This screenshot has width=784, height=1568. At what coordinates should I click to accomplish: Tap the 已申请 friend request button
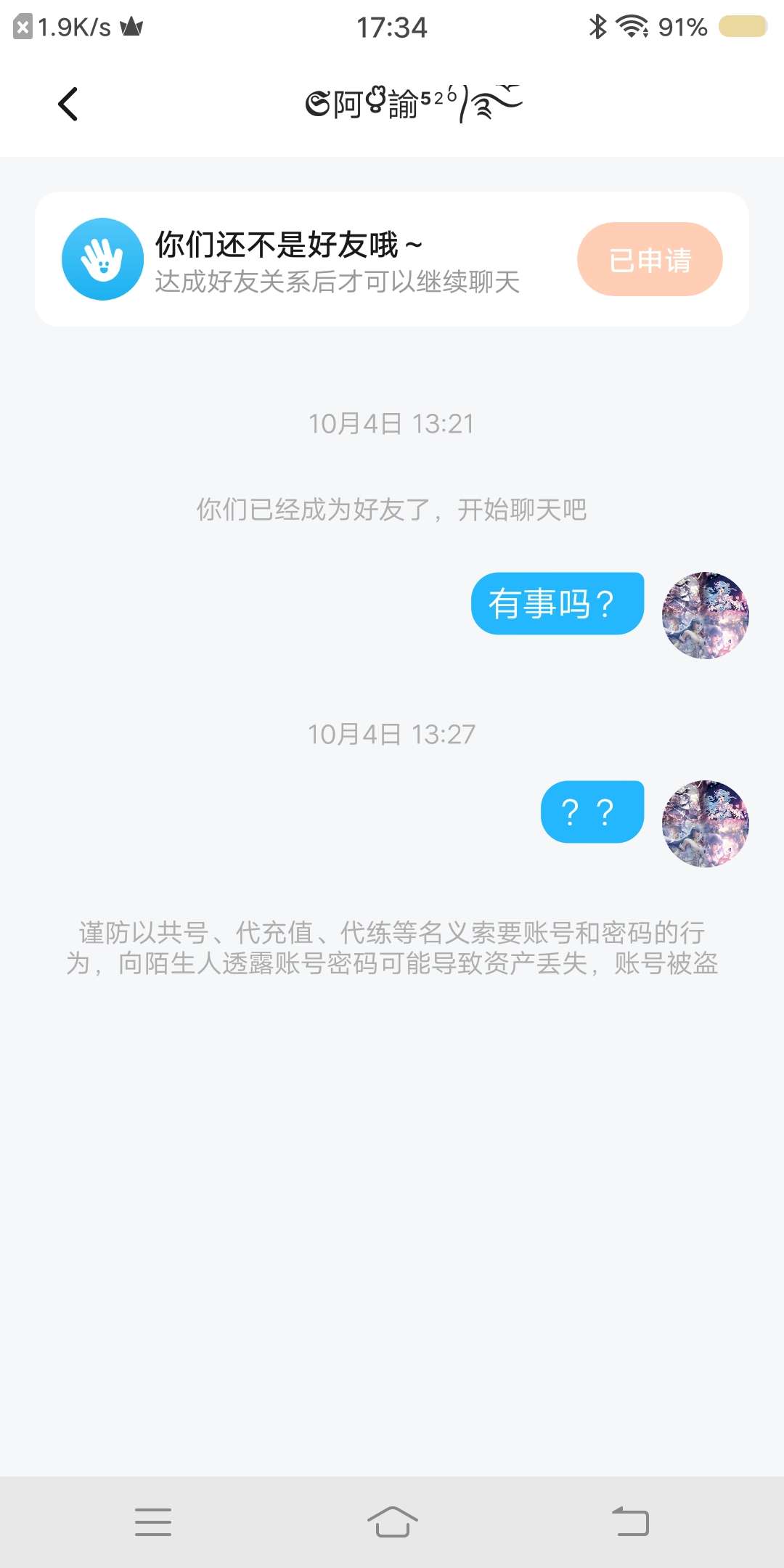pos(650,259)
